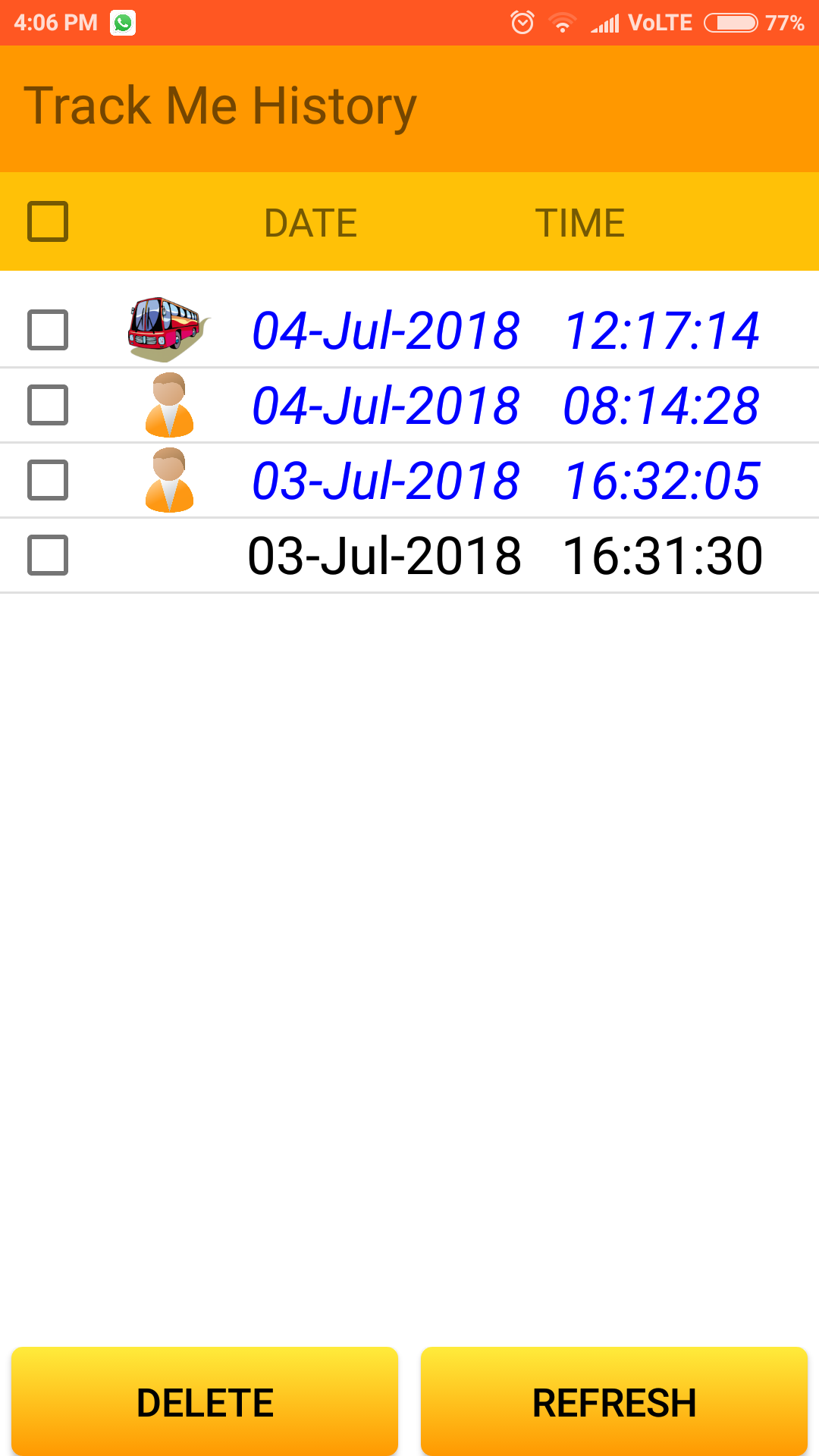This screenshot has width=819, height=1456.
Task: Check the select-all box in the header
Action: (48, 221)
